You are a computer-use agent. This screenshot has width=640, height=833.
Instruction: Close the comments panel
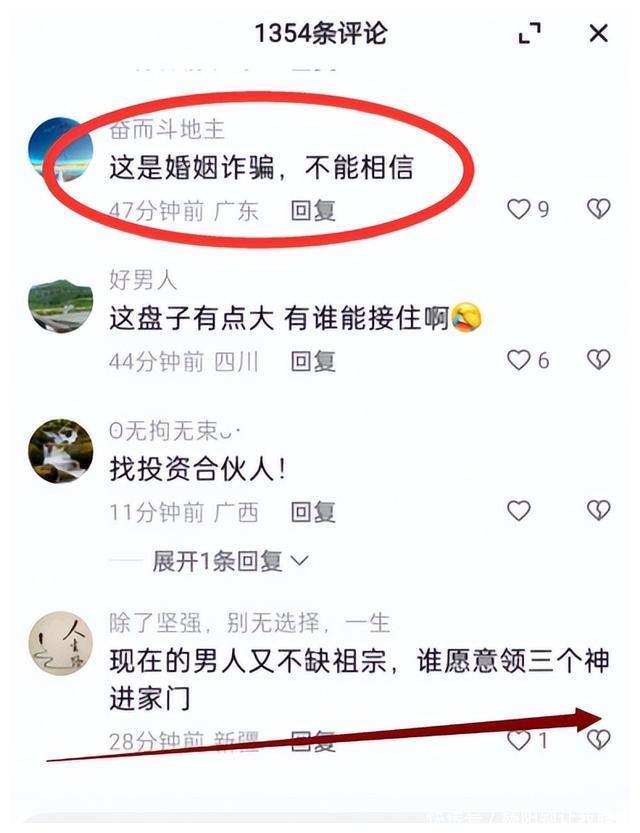[x=598, y=34]
